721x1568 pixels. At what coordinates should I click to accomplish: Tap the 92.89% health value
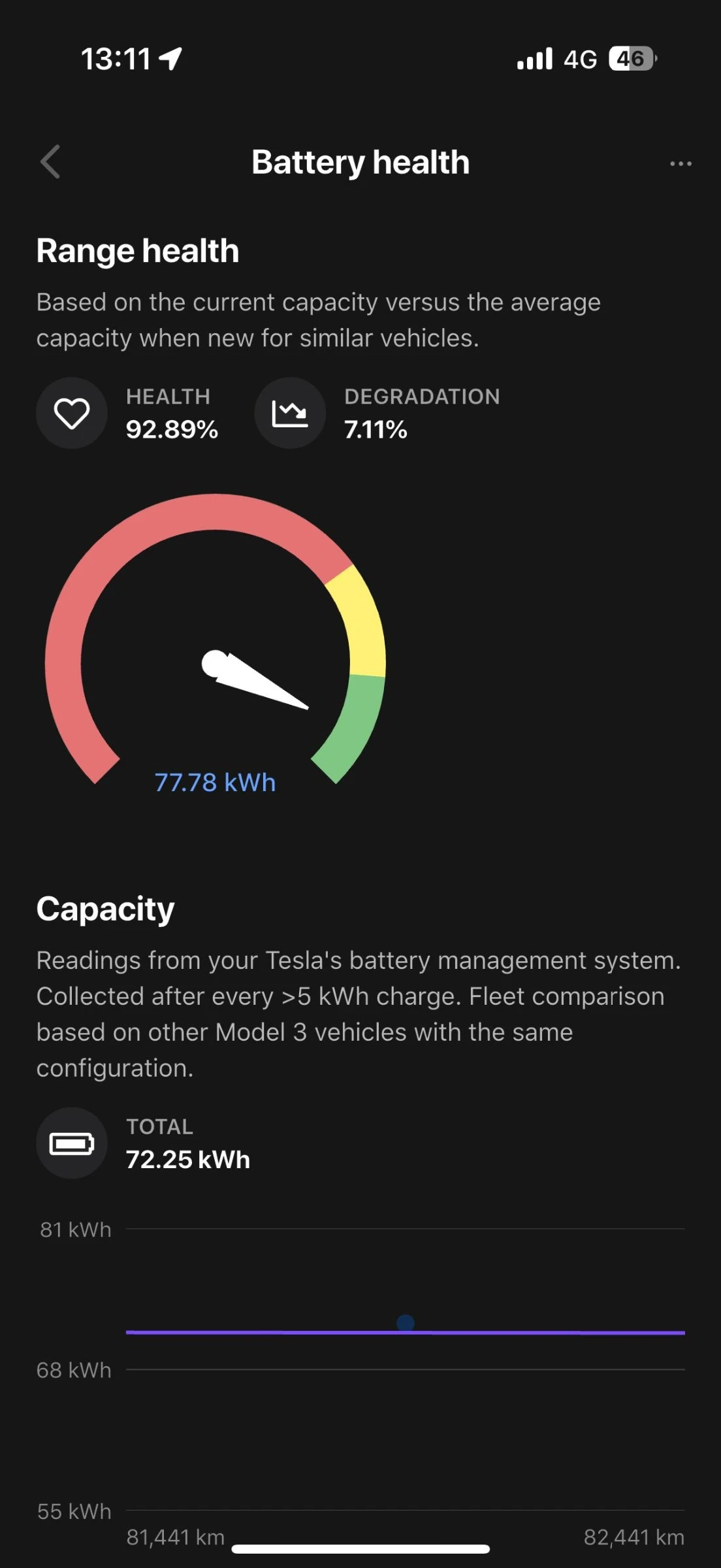(x=172, y=430)
